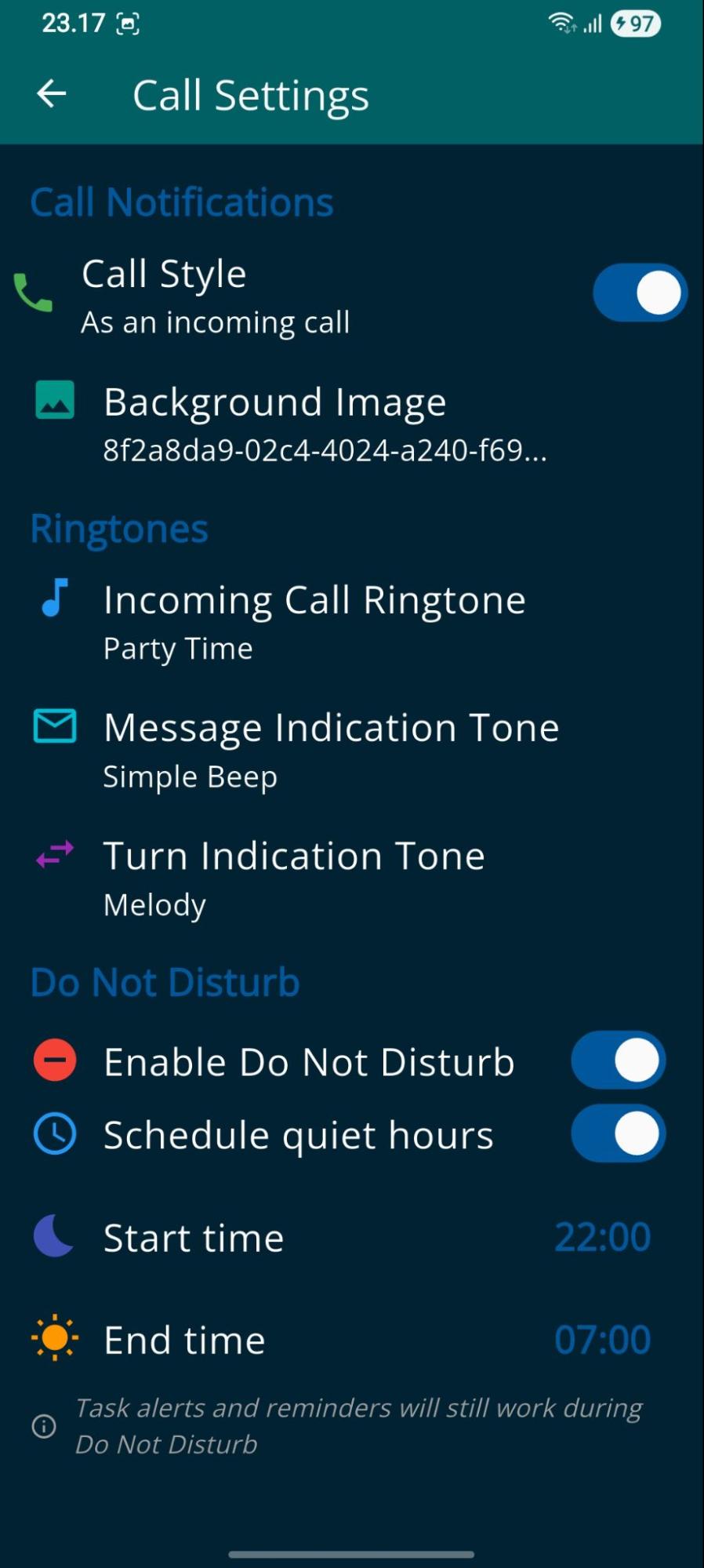The width and height of the screenshot is (704, 1568).
Task: Open the Turn Indication Tone chooser
Action: coord(294,875)
